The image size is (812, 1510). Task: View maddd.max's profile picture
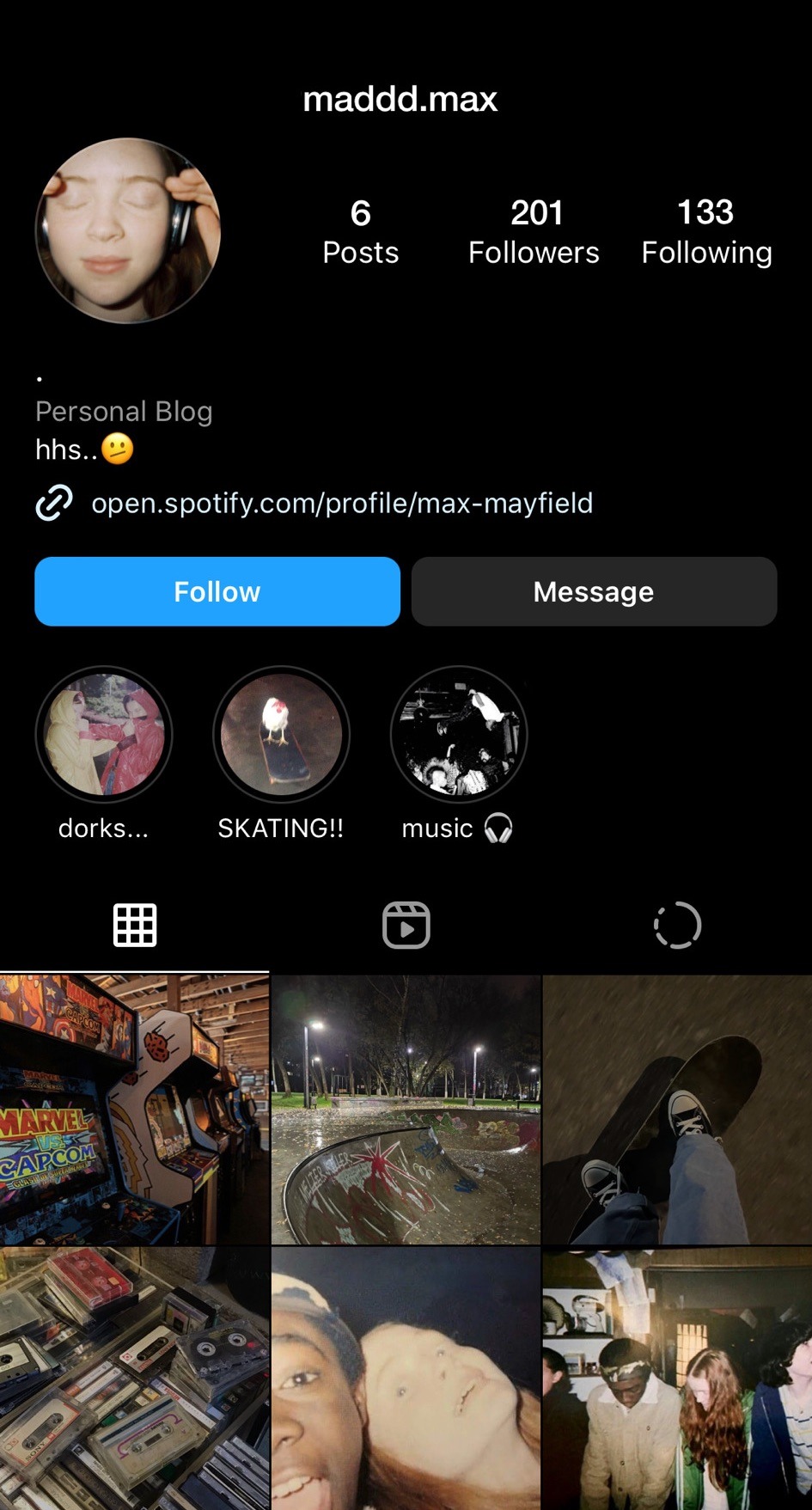pyautogui.click(x=128, y=230)
